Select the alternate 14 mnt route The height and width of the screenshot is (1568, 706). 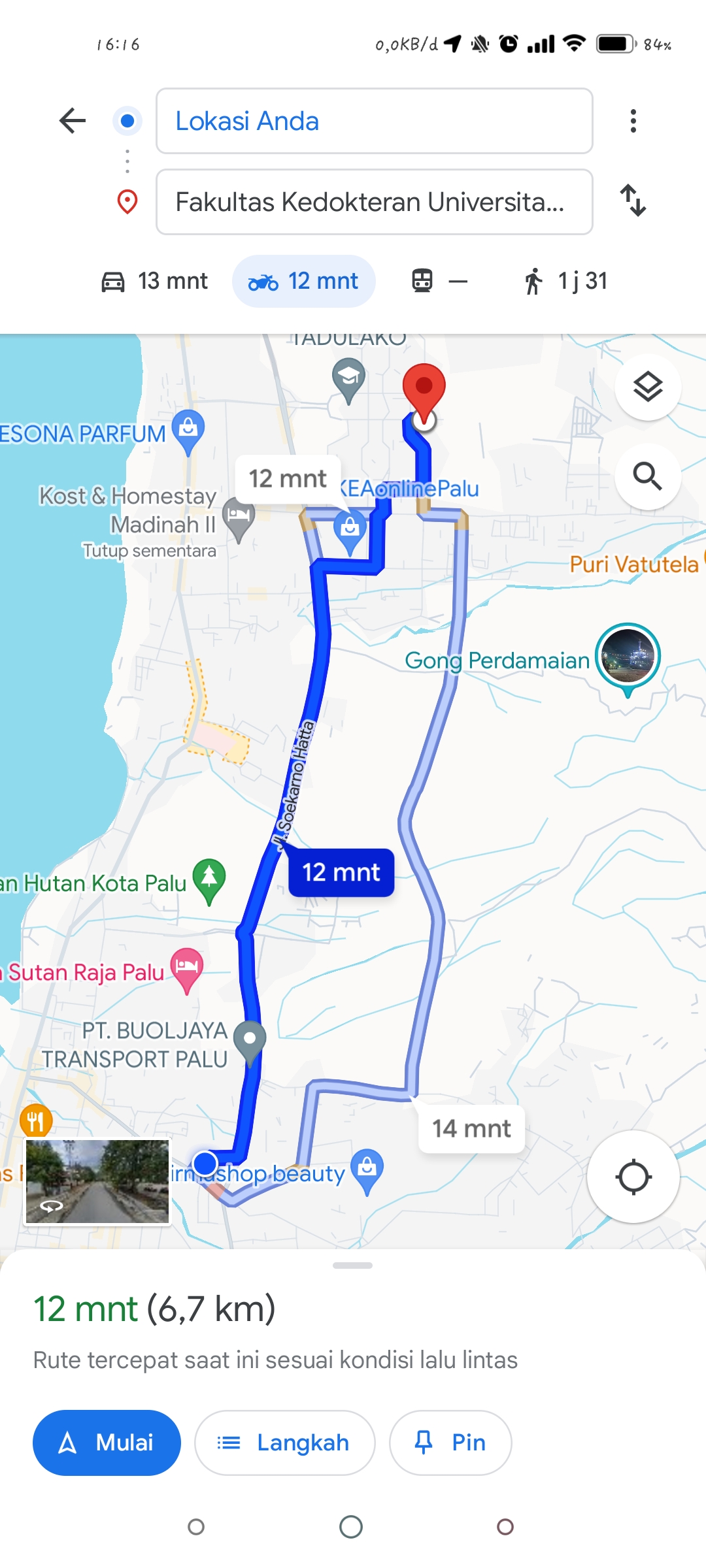471,1128
